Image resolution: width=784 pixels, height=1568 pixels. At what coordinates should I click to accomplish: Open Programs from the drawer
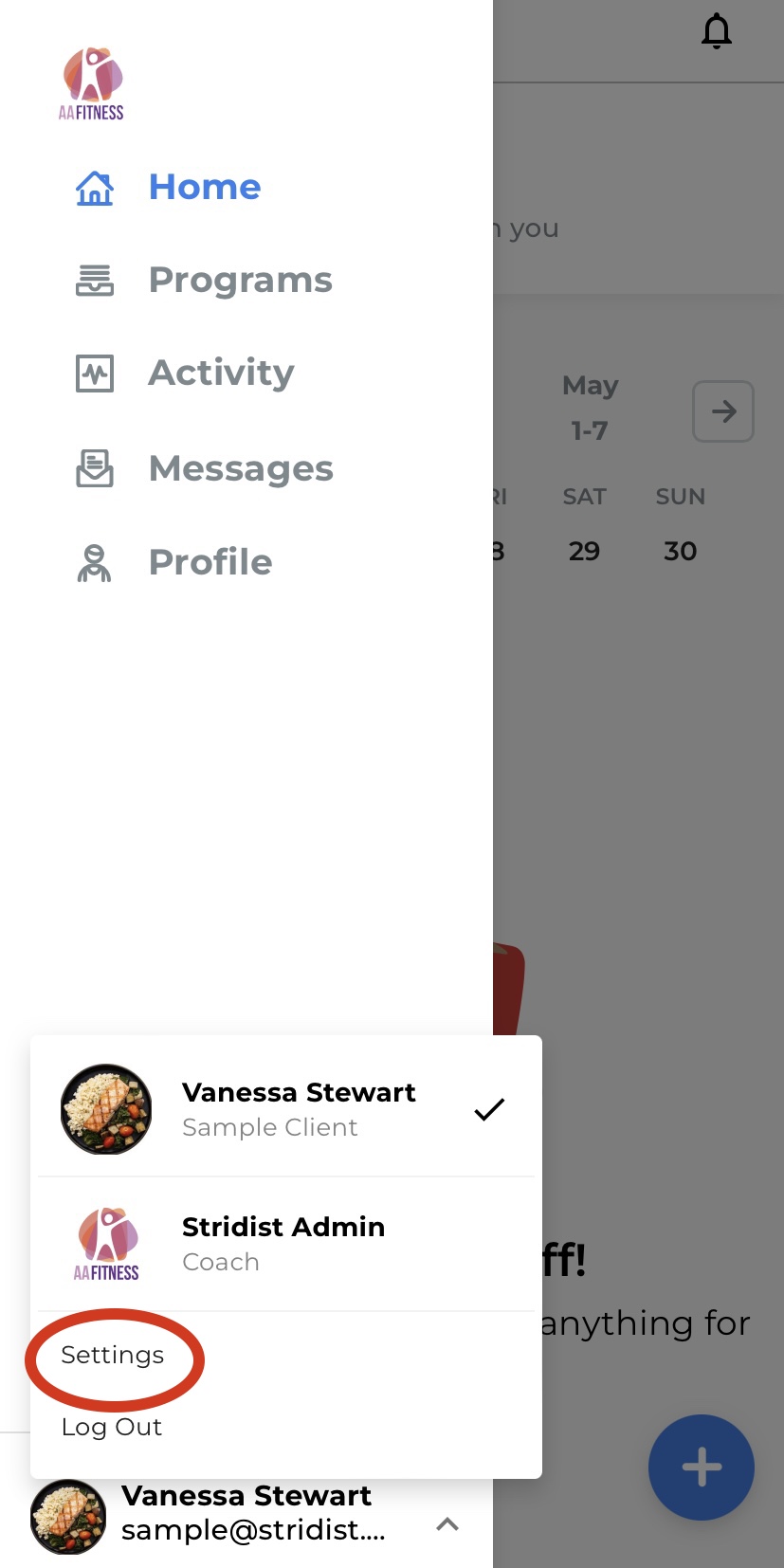(x=240, y=281)
